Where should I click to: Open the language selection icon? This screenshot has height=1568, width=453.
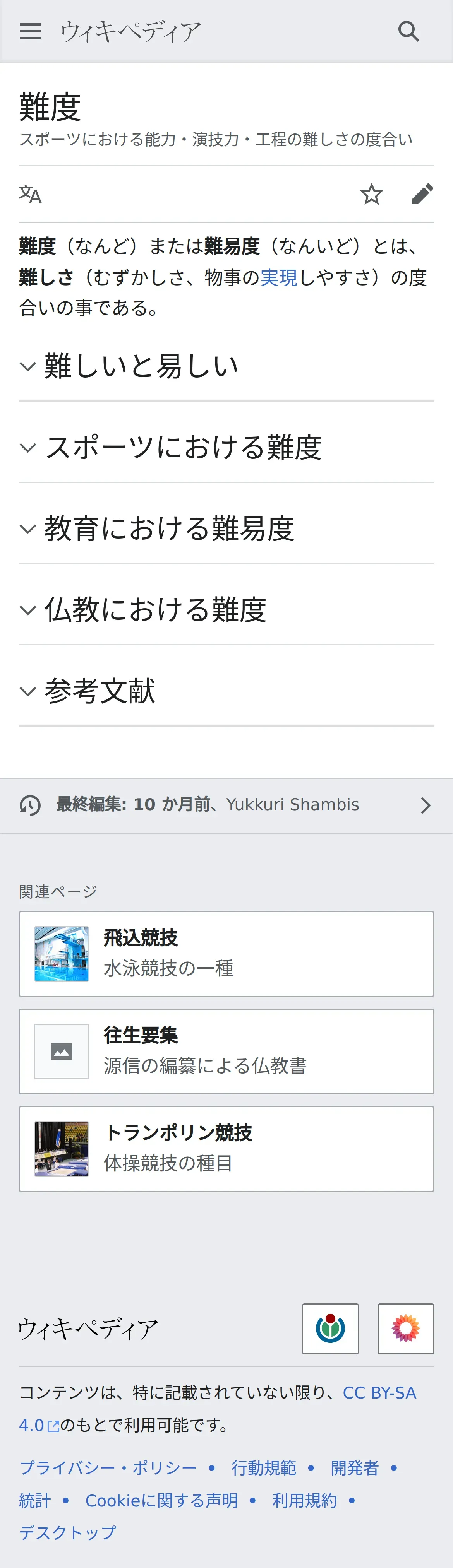tap(30, 194)
